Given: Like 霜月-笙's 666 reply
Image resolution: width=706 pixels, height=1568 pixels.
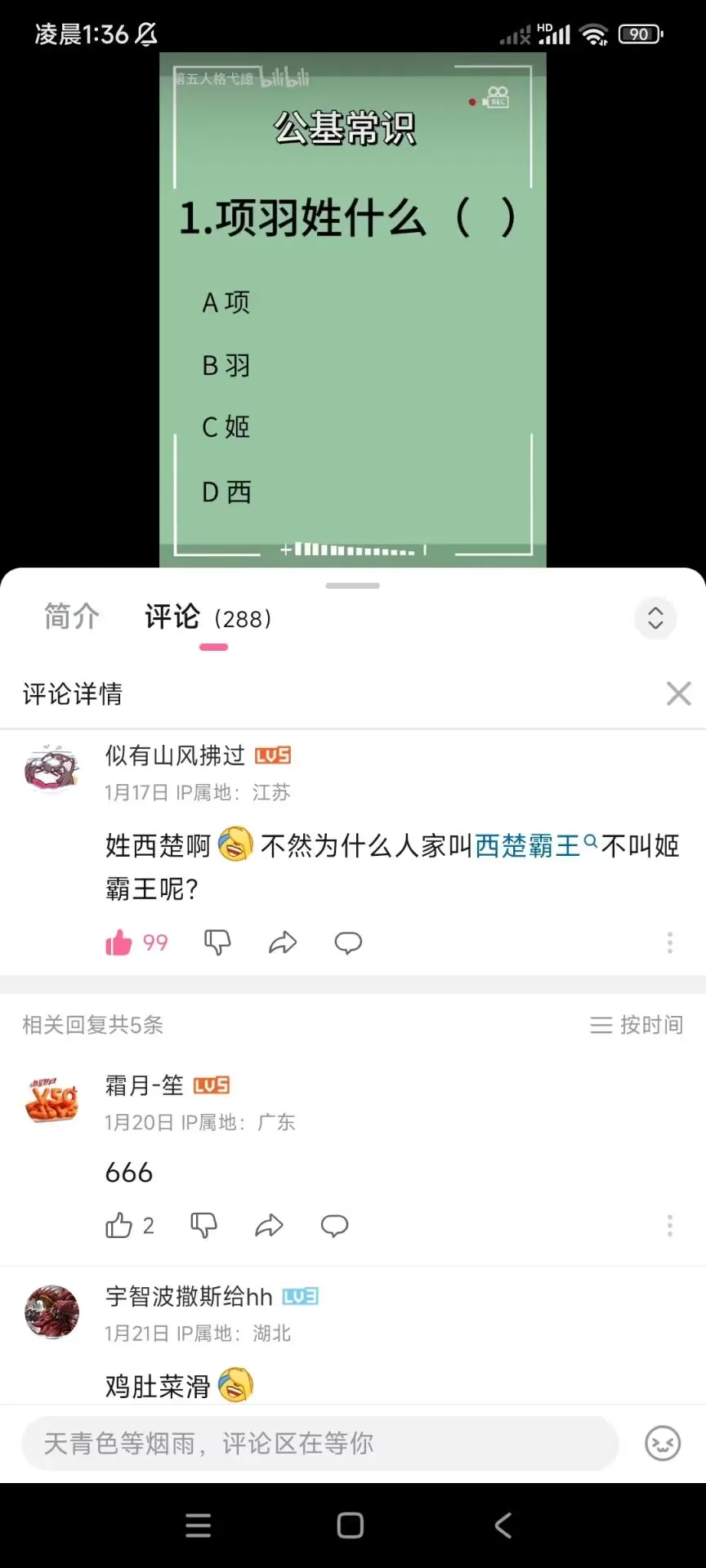Looking at the screenshot, I should click(x=119, y=1225).
